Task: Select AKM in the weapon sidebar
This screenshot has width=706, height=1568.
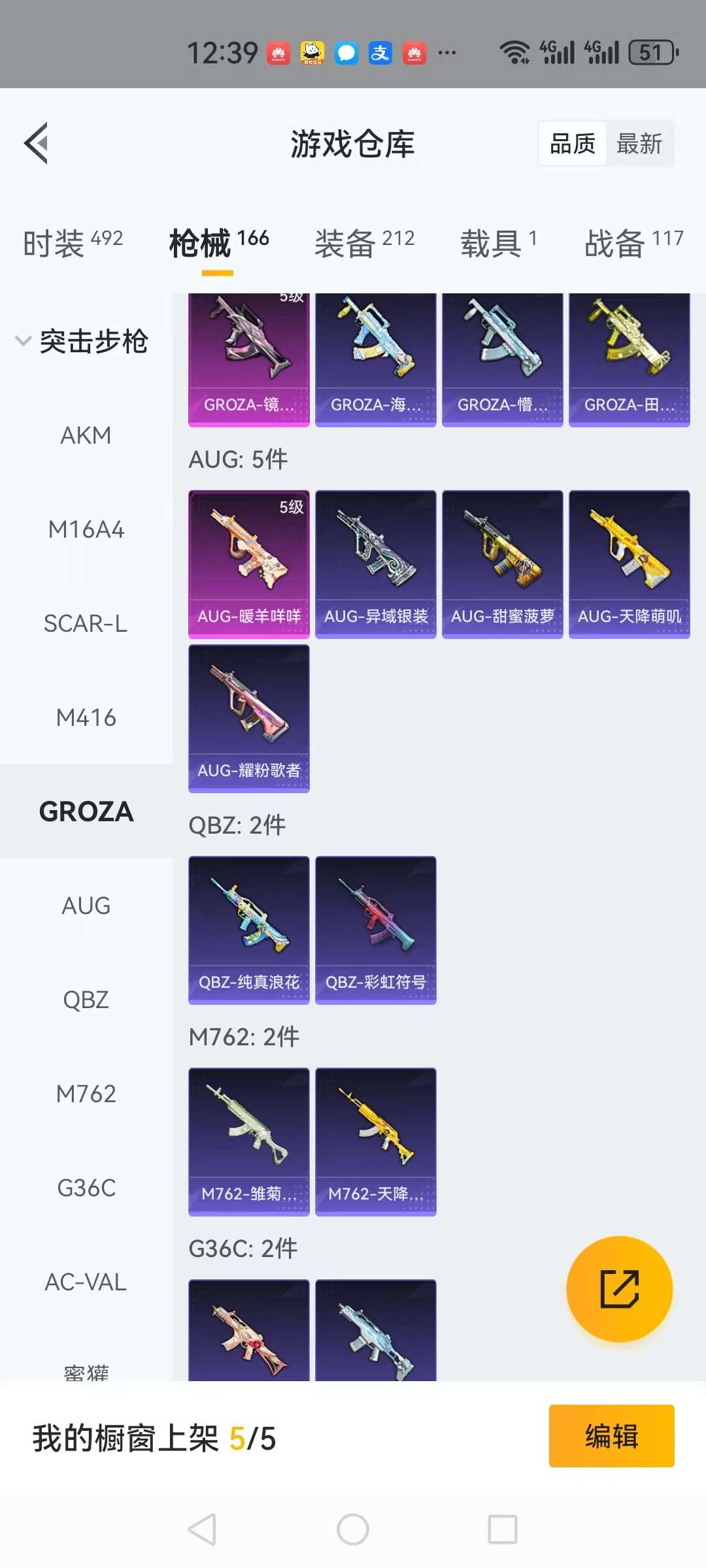Action: pos(86,435)
